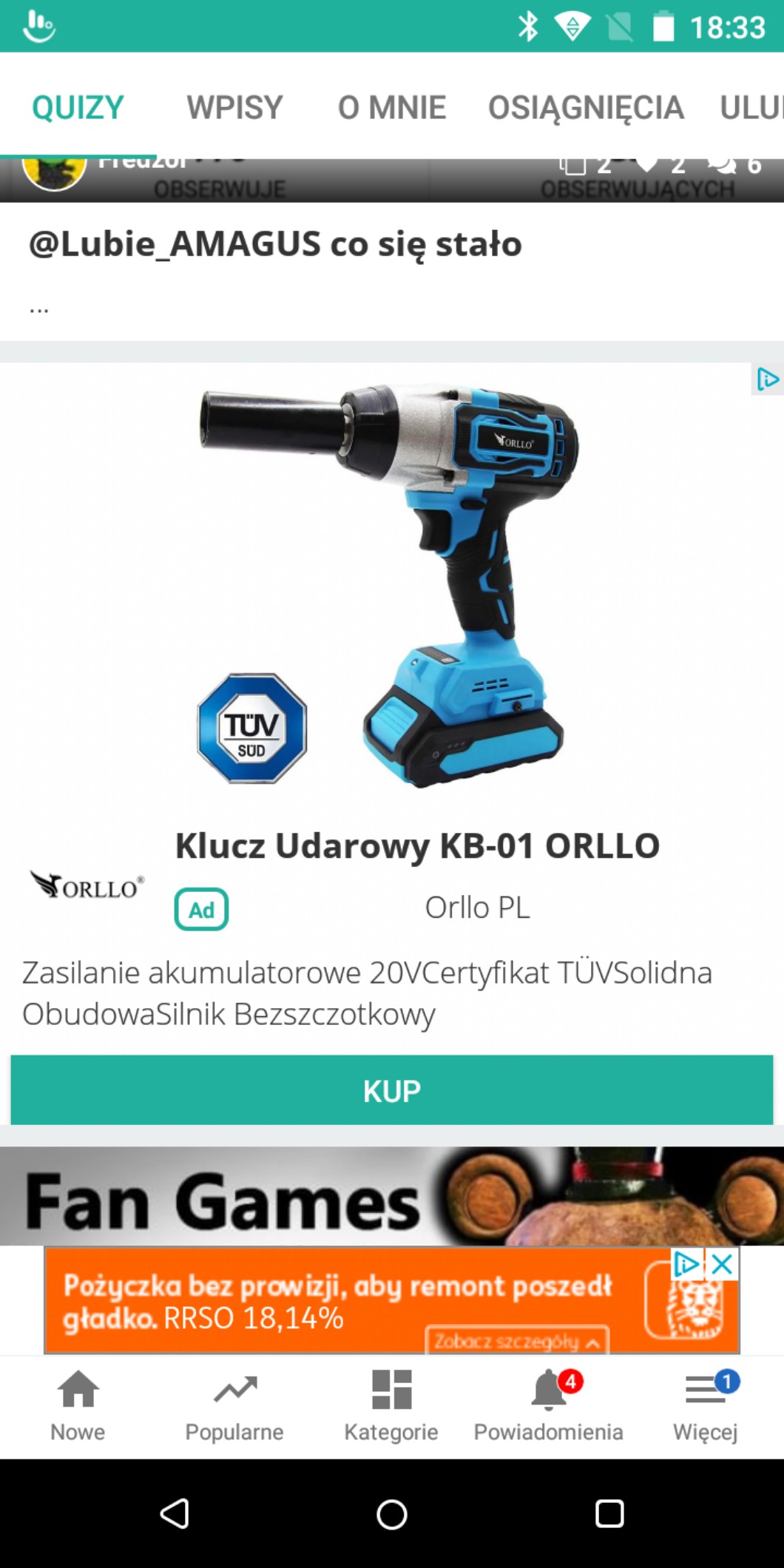
Task: Go to the system home screen
Action: (x=391, y=1514)
